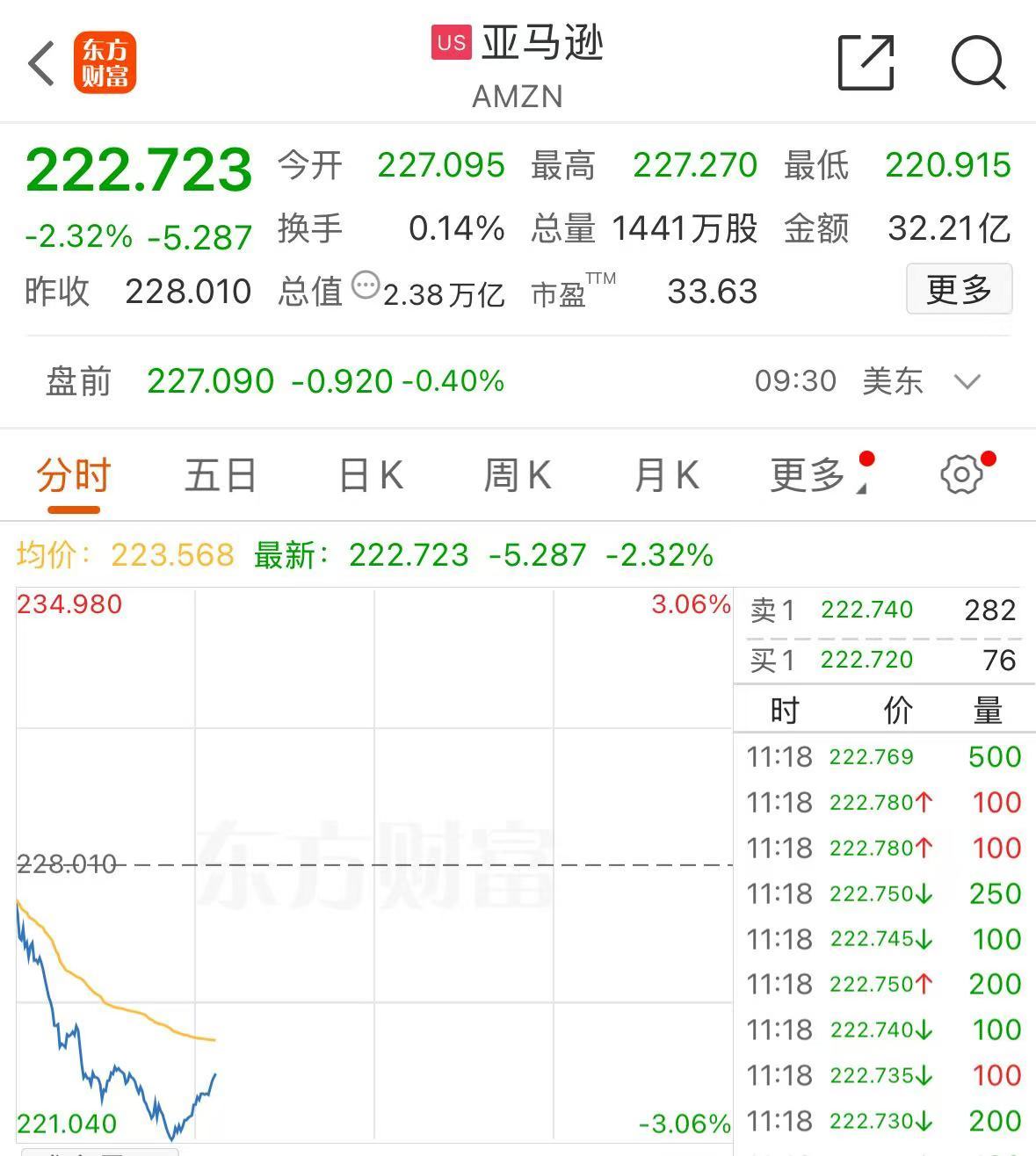Click the share icon
Image resolution: width=1036 pixels, height=1156 pixels.
pyautogui.click(x=868, y=64)
